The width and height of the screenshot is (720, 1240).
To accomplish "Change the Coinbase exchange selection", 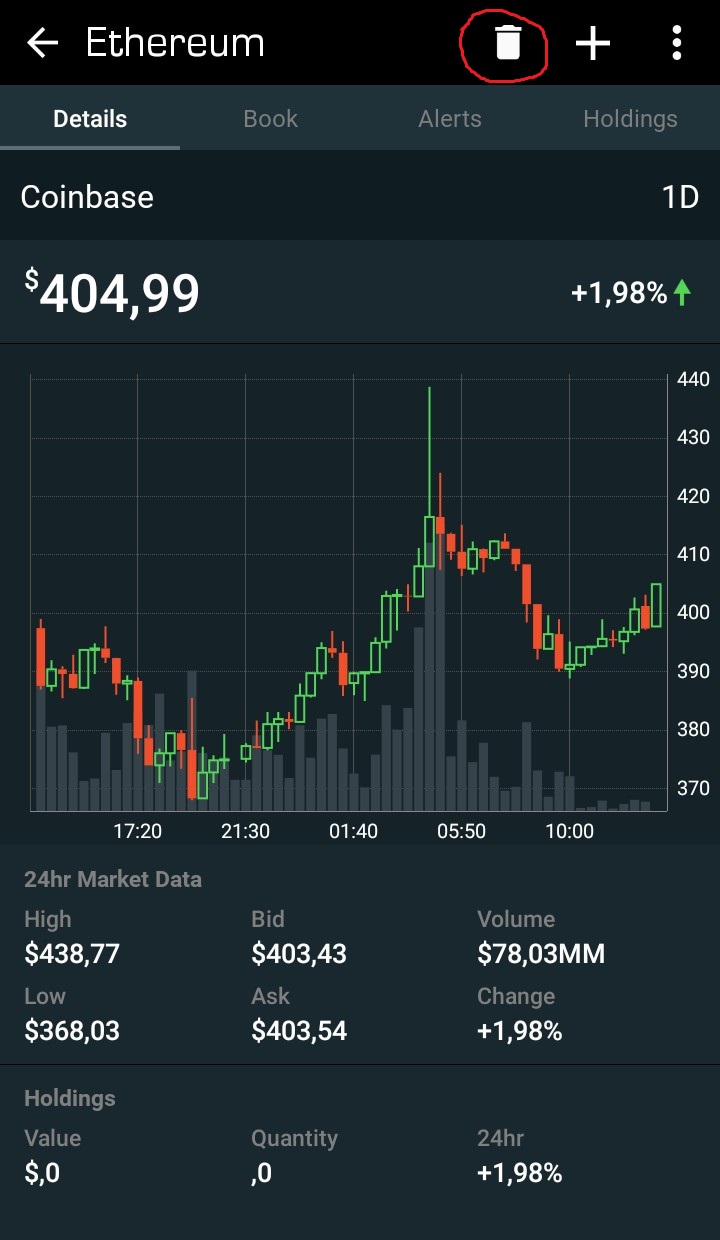I will (87, 196).
